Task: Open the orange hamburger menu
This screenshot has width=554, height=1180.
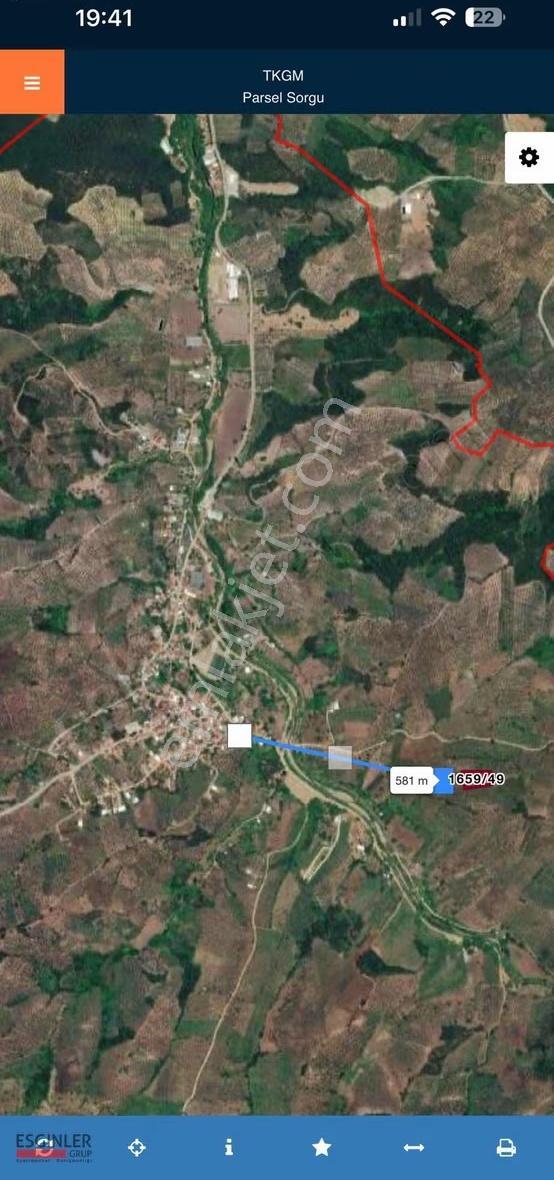Action: [32, 82]
